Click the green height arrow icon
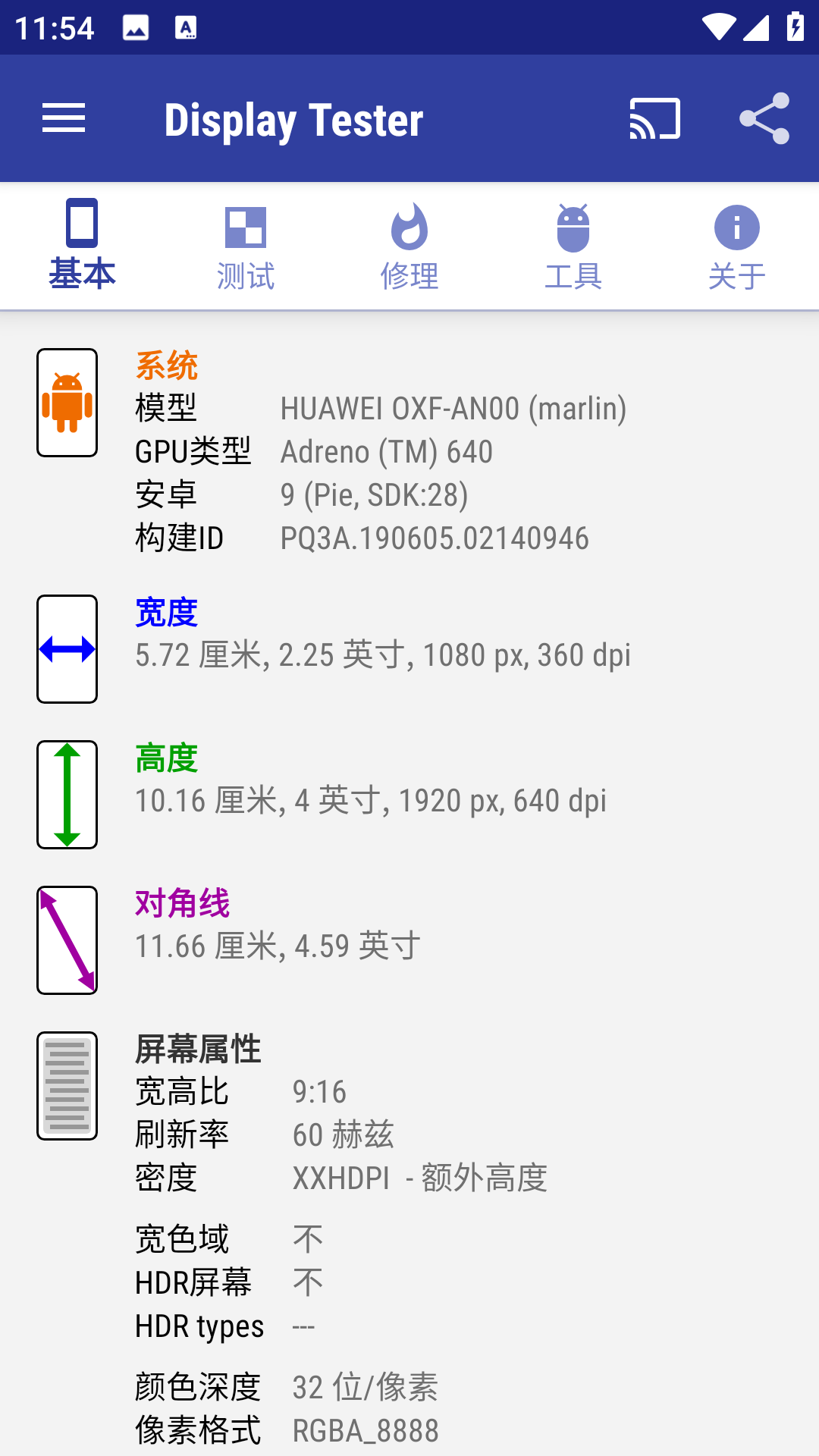 tap(67, 794)
